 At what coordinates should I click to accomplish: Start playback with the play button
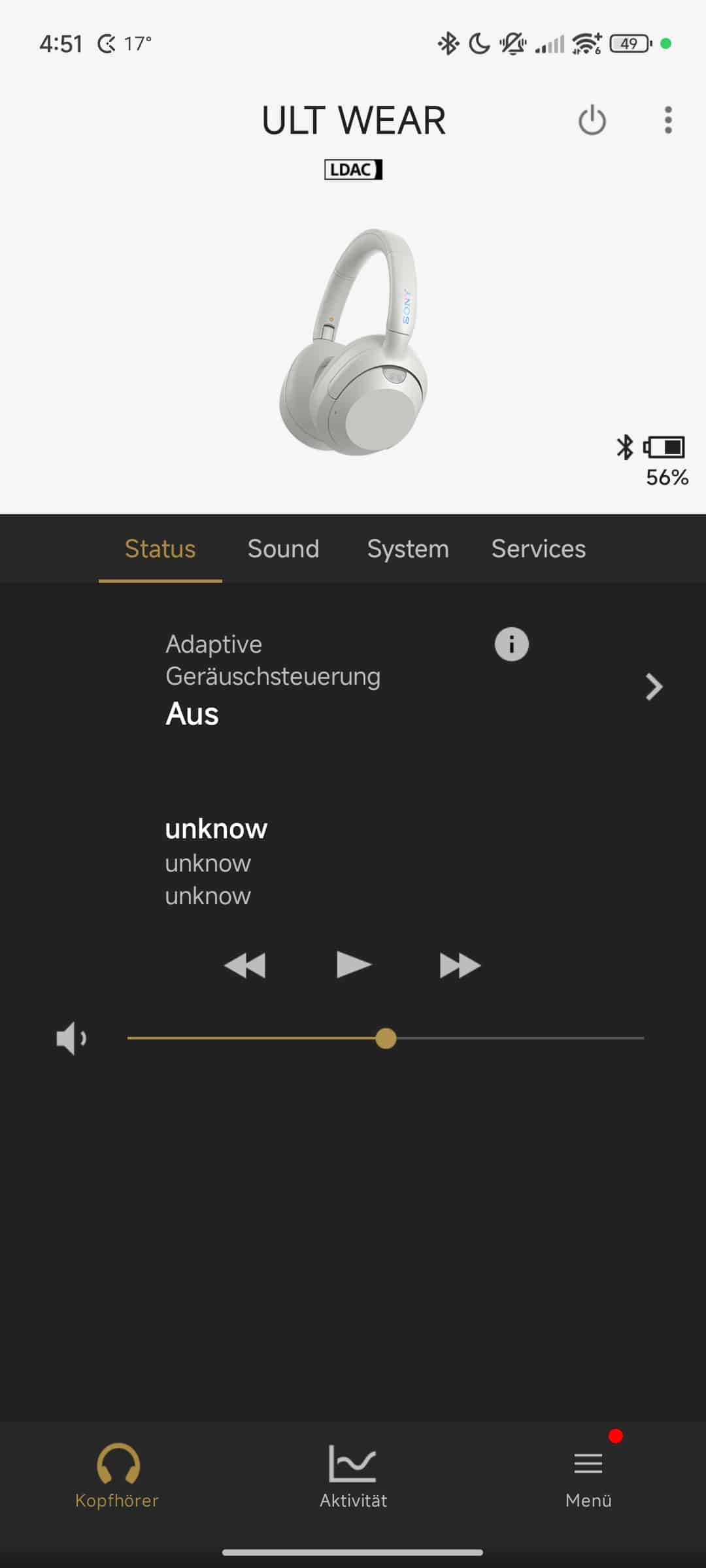tap(353, 965)
